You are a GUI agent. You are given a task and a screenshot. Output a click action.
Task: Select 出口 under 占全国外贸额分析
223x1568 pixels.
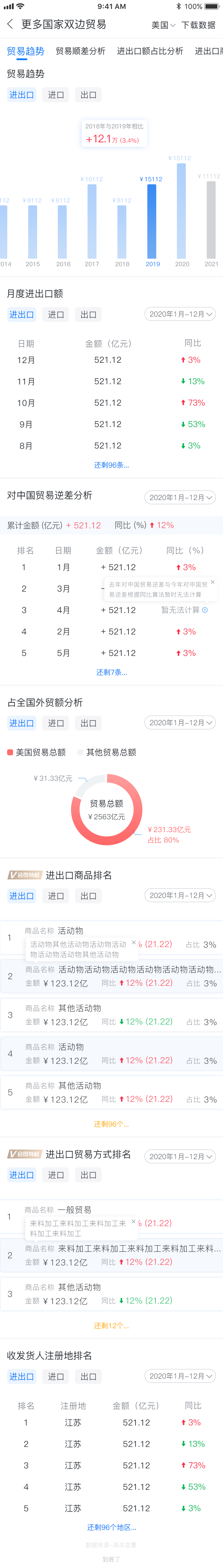tap(88, 723)
